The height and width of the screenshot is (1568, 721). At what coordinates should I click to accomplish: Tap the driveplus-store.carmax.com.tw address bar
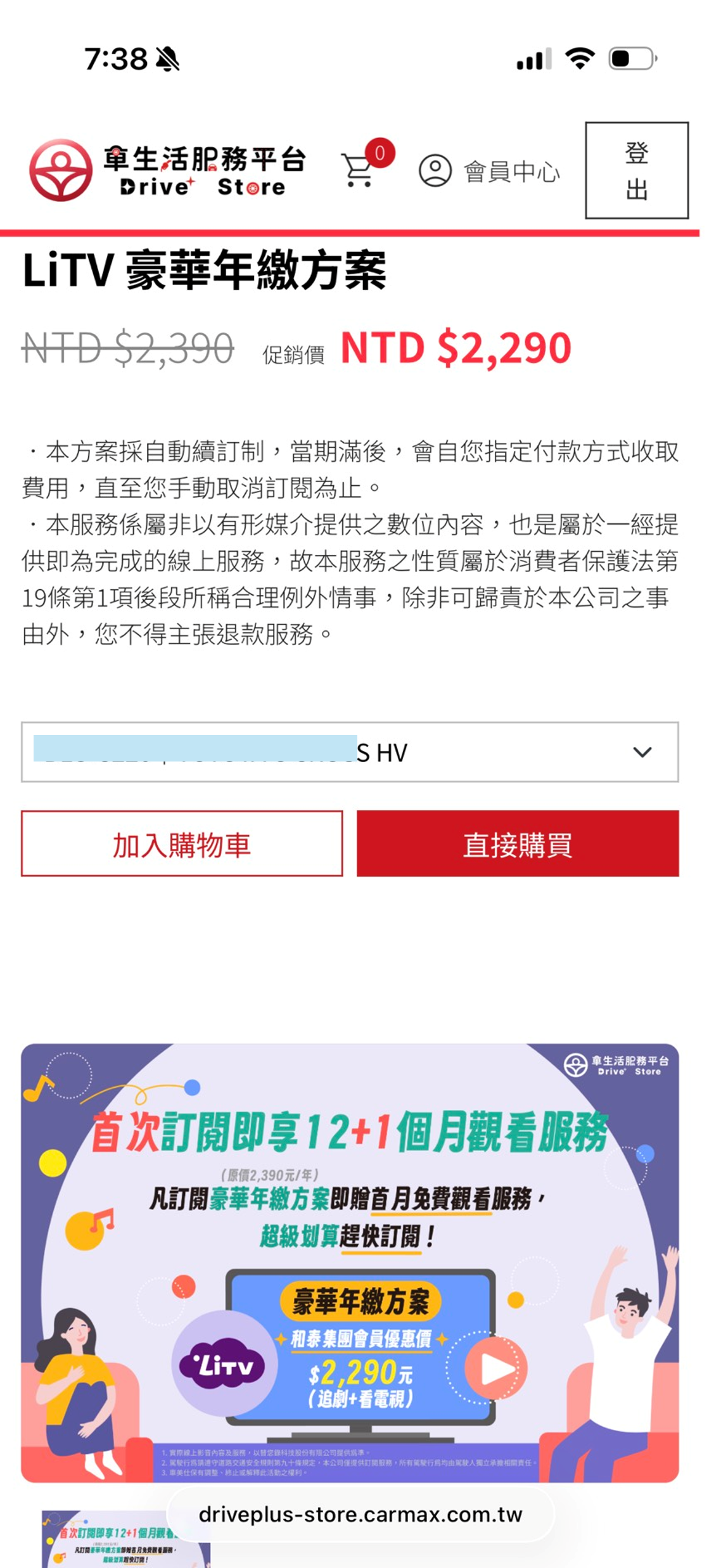(360, 1515)
